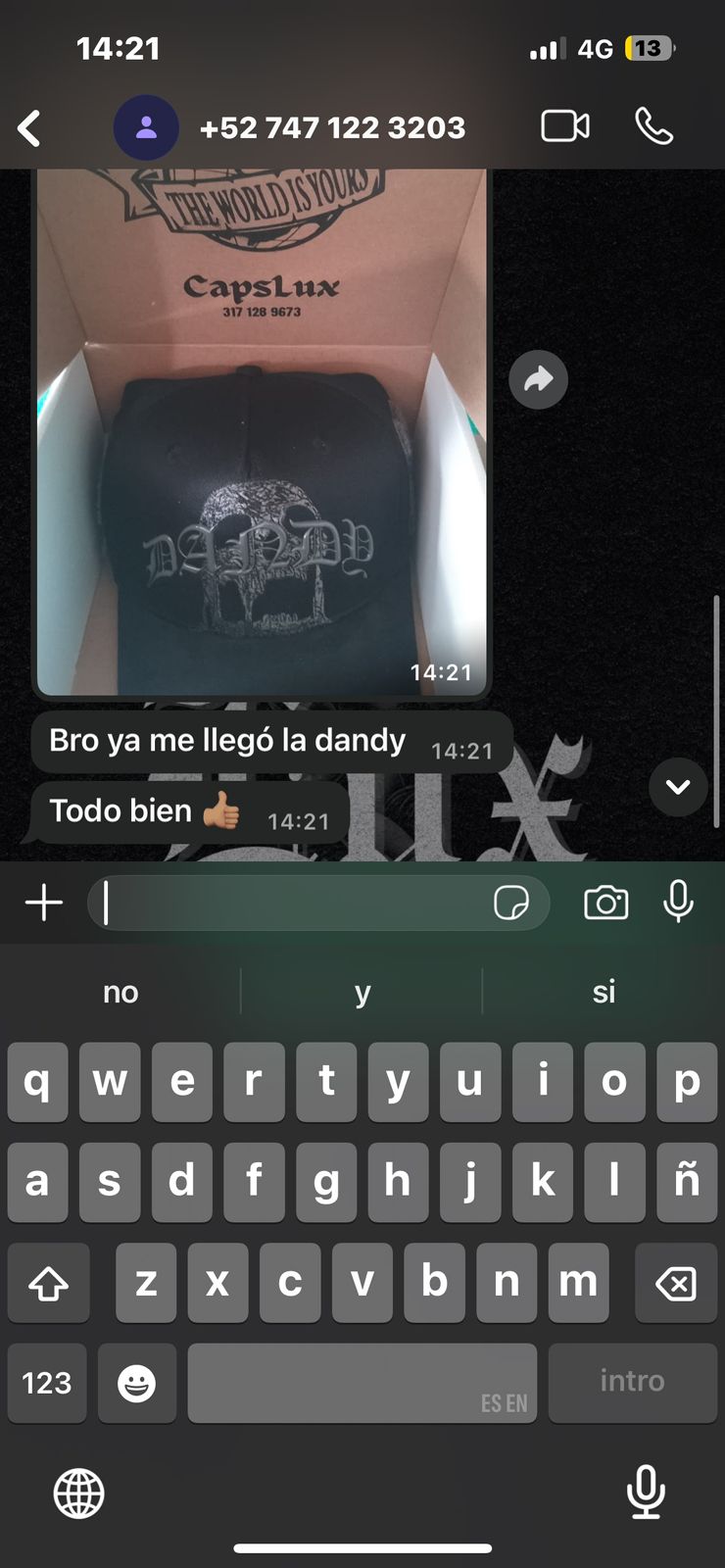
Task: Insert the suggested word "si"
Action: point(604,992)
